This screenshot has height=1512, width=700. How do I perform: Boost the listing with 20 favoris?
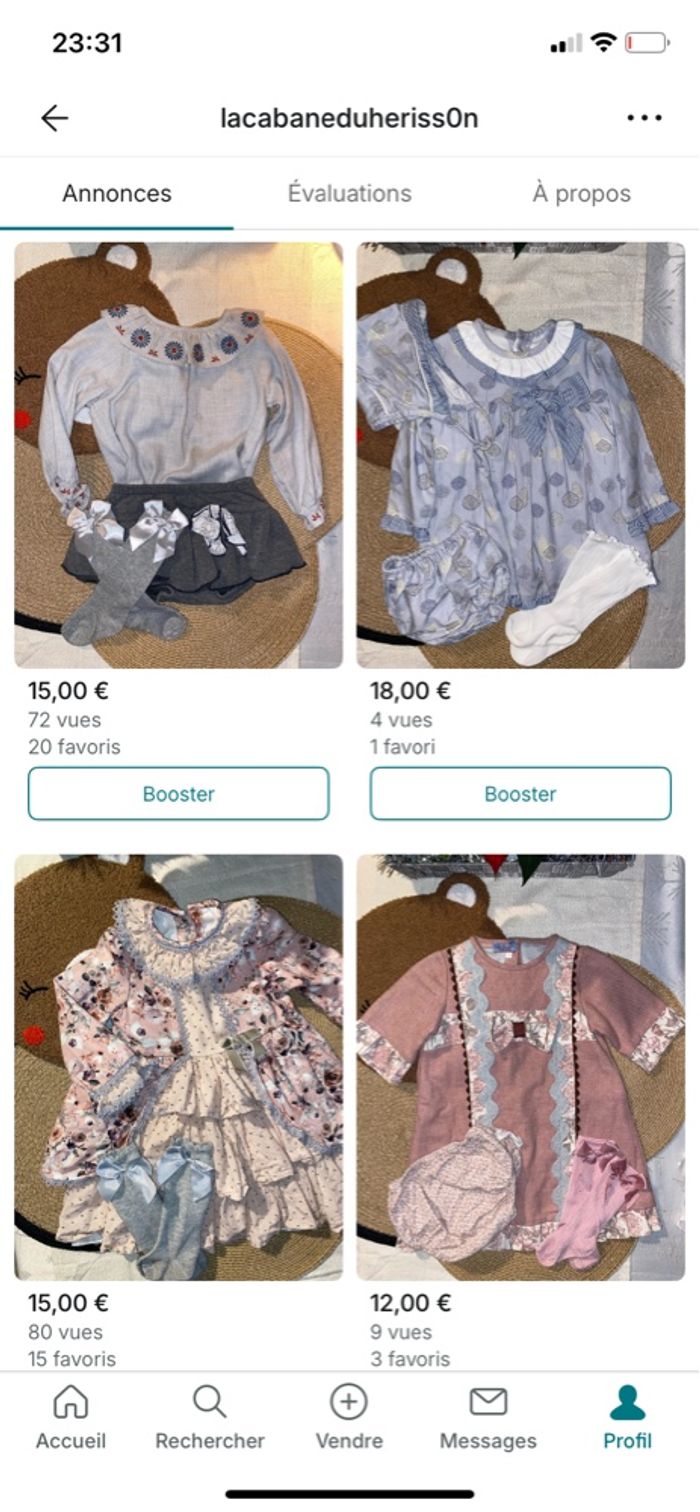point(178,794)
